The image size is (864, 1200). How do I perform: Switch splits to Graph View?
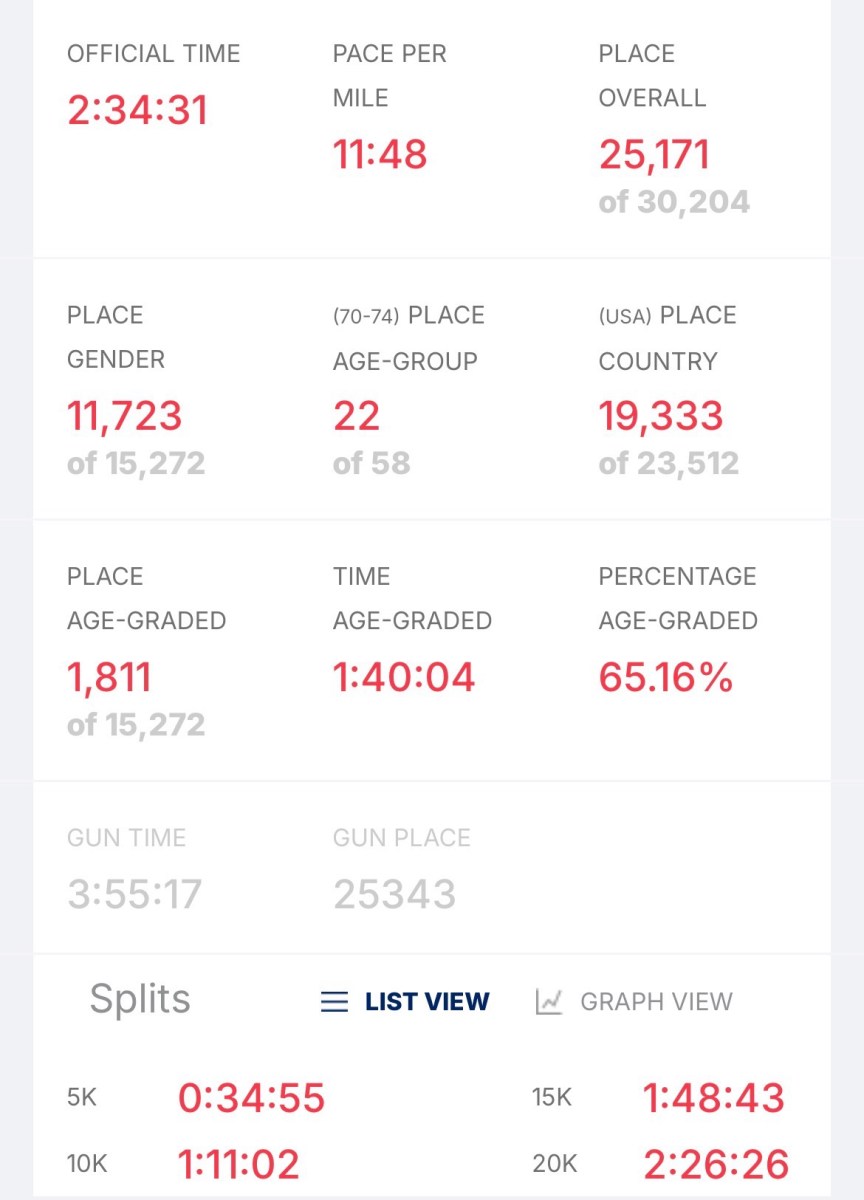coord(634,1001)
